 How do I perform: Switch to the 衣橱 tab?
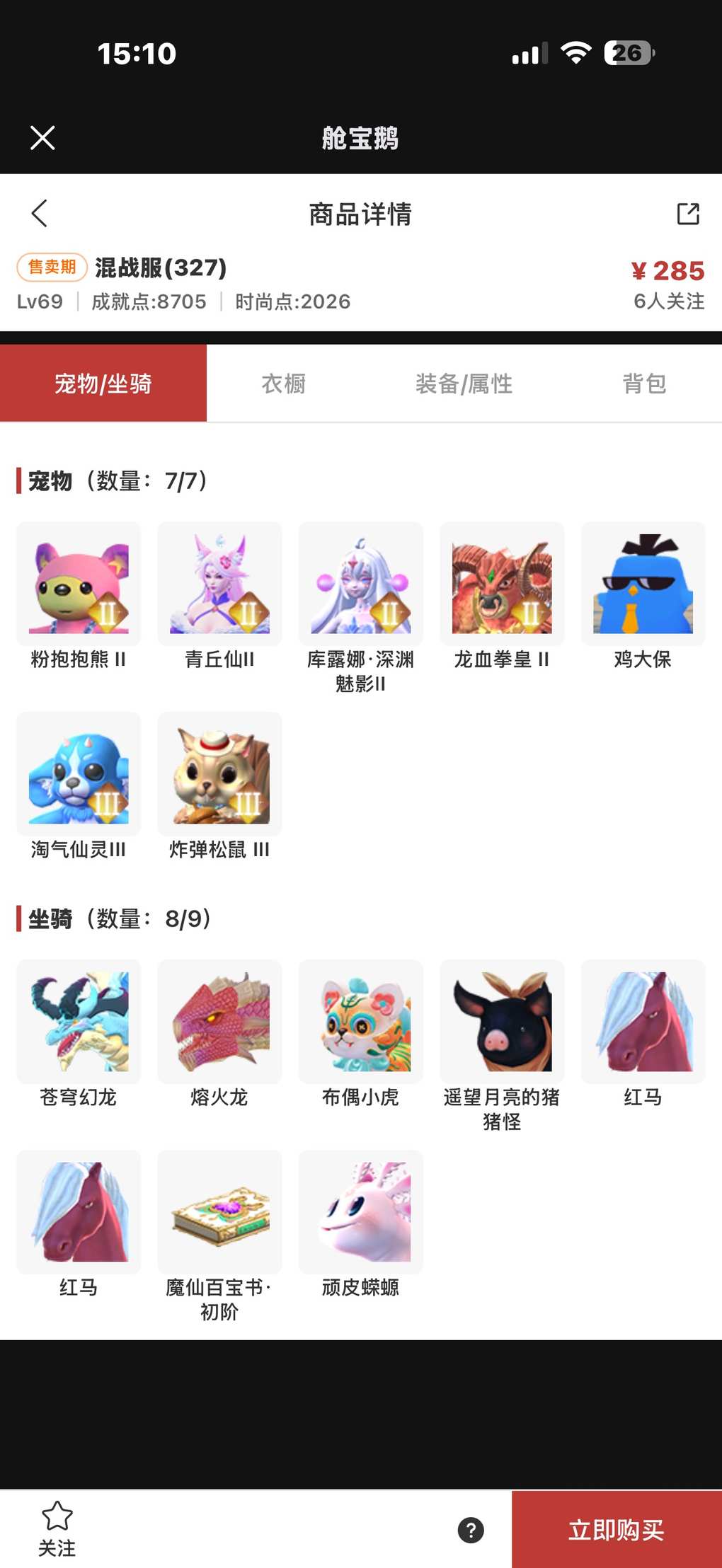point(284,384)
